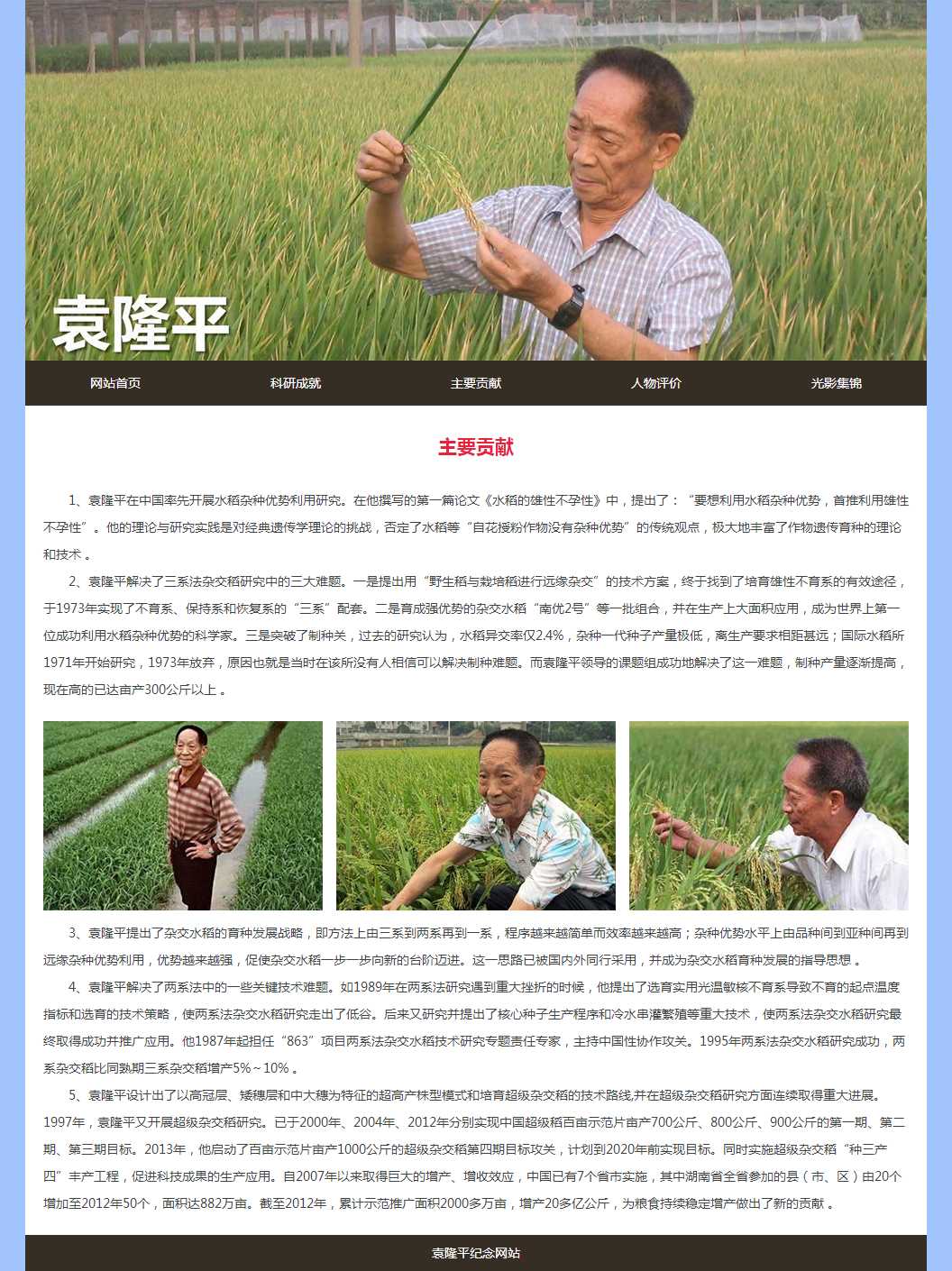Image resolution: width=952 pixels, height=1271 pixels.
Task: Go to the 科研成就 page
Action: 296,383
